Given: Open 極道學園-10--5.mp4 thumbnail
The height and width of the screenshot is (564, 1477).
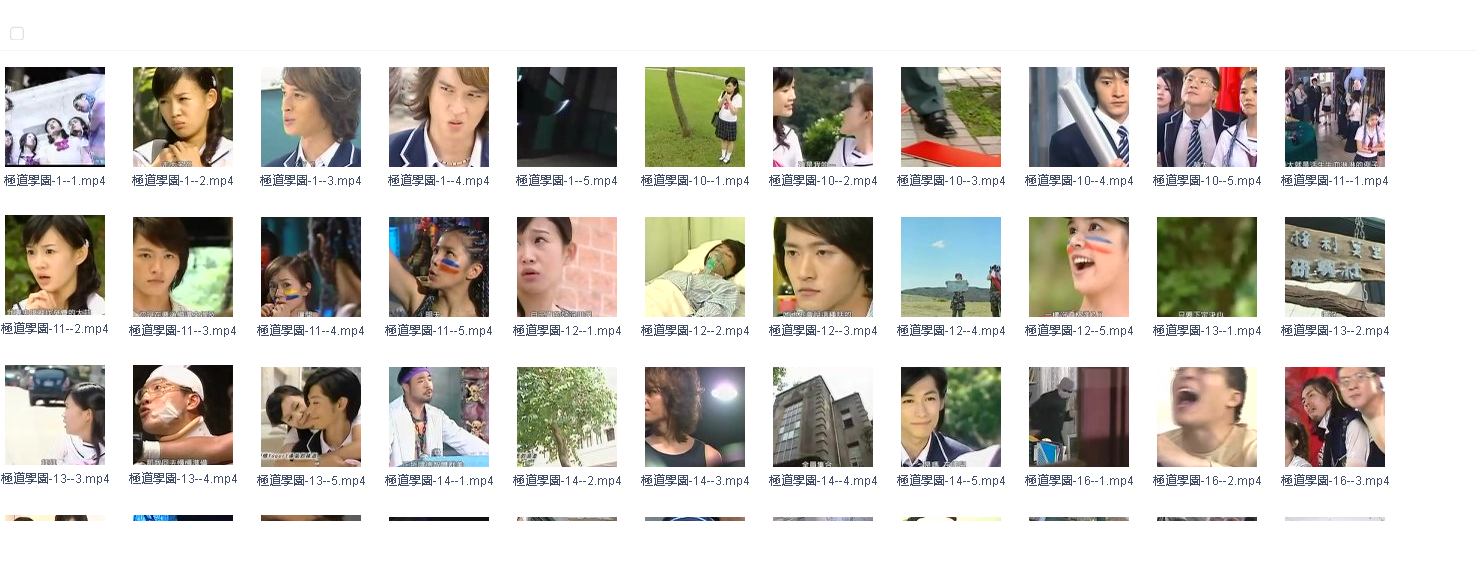Looking at the screenshot, I should pyautogui.click(x=1207, y=117).
